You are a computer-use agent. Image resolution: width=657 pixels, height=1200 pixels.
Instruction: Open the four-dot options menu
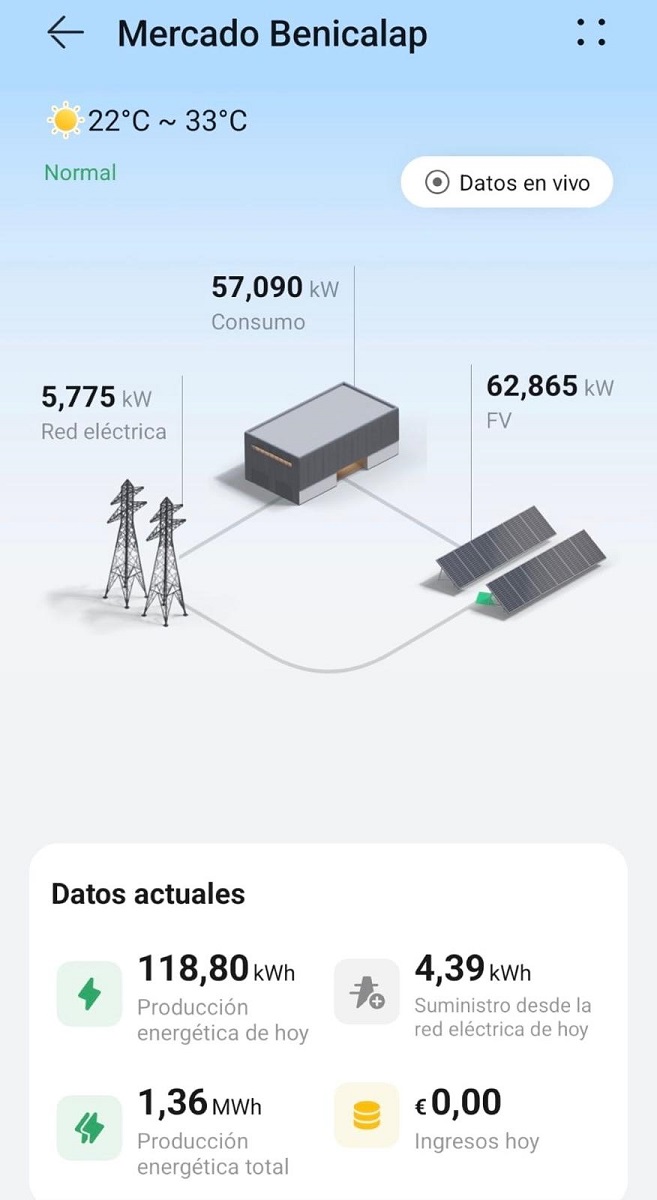click(591, 33)
